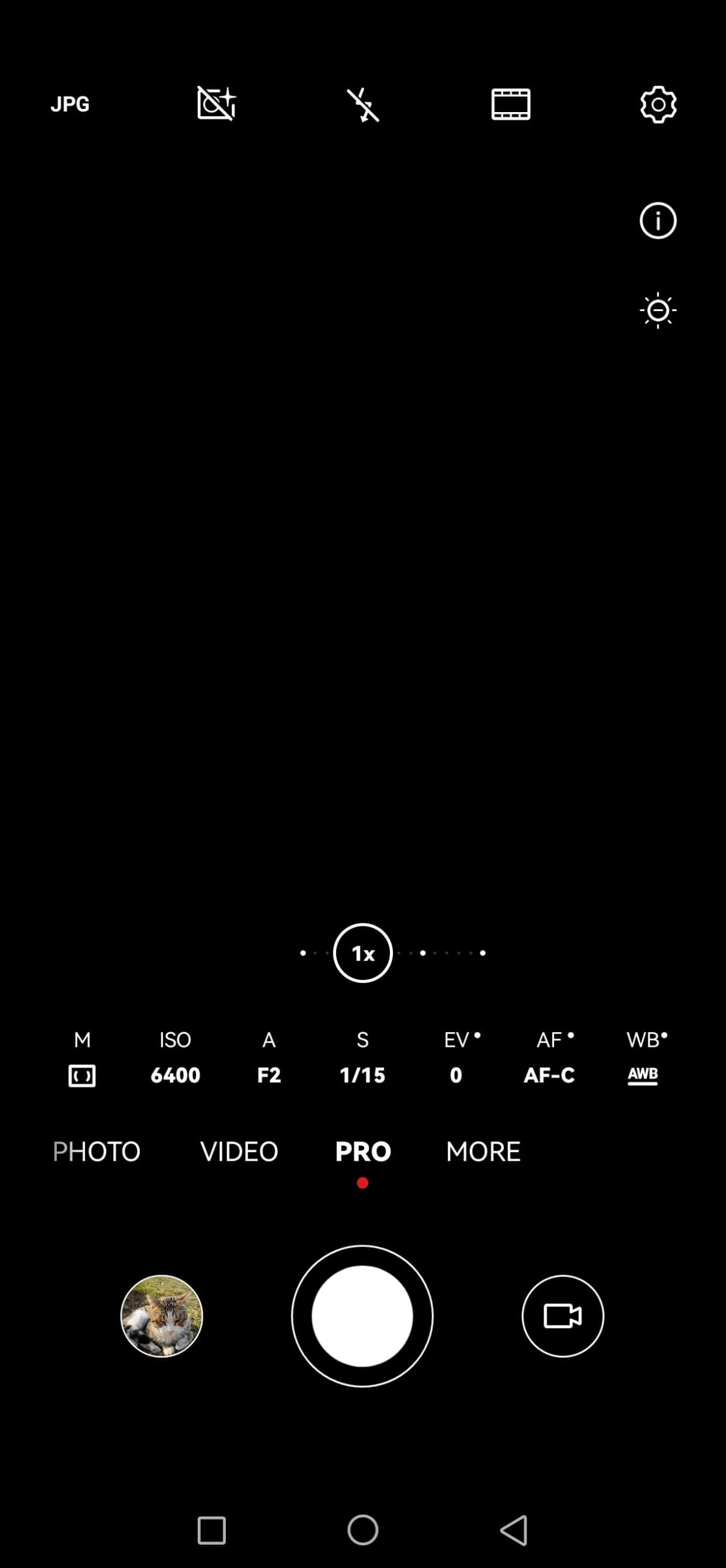Adjust EV exposure compensation
The image size is (726, 1568).
click(x=457, y=1058)
